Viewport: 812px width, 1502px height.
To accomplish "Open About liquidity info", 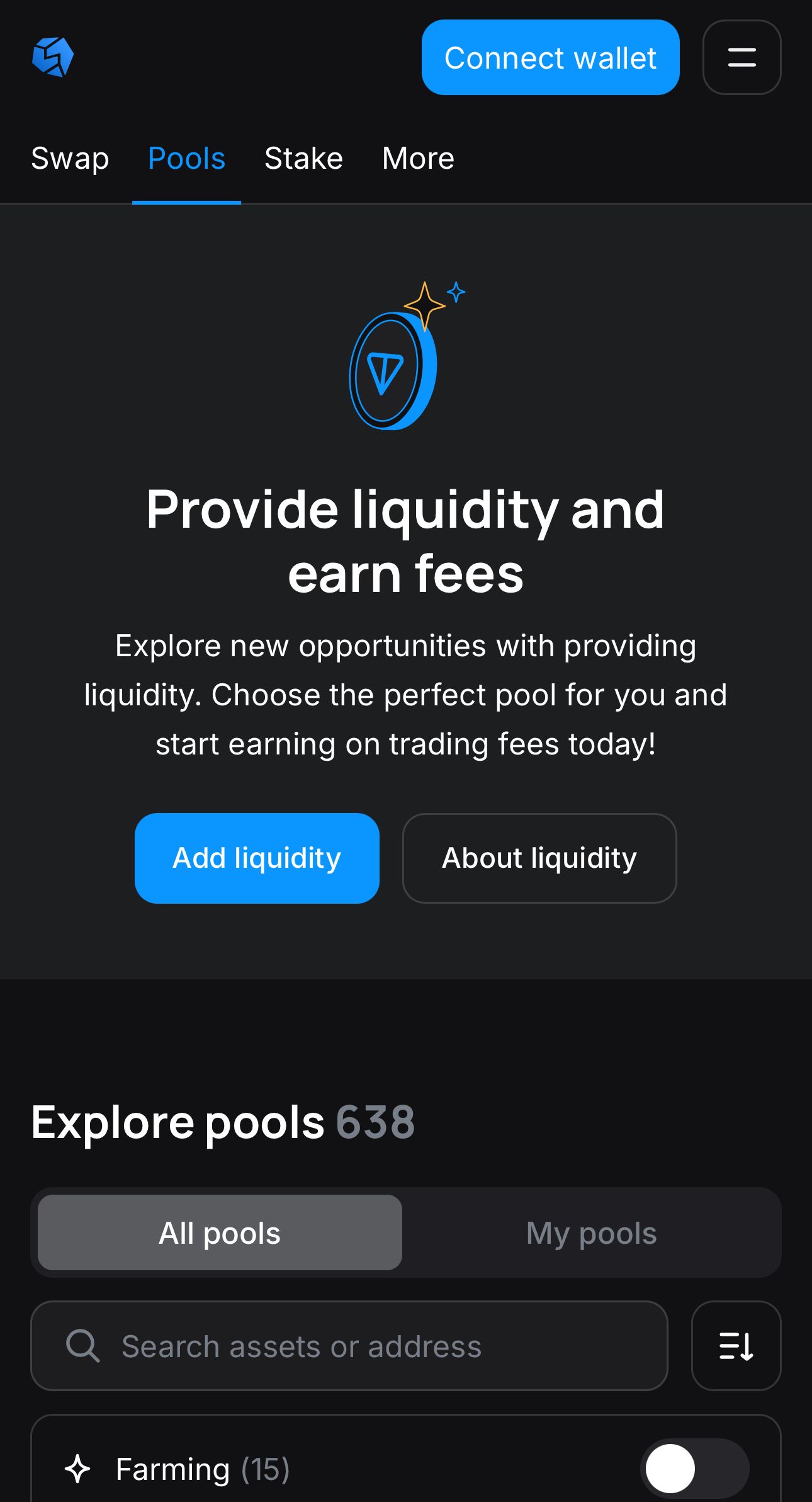I will [x=539, y=858].
